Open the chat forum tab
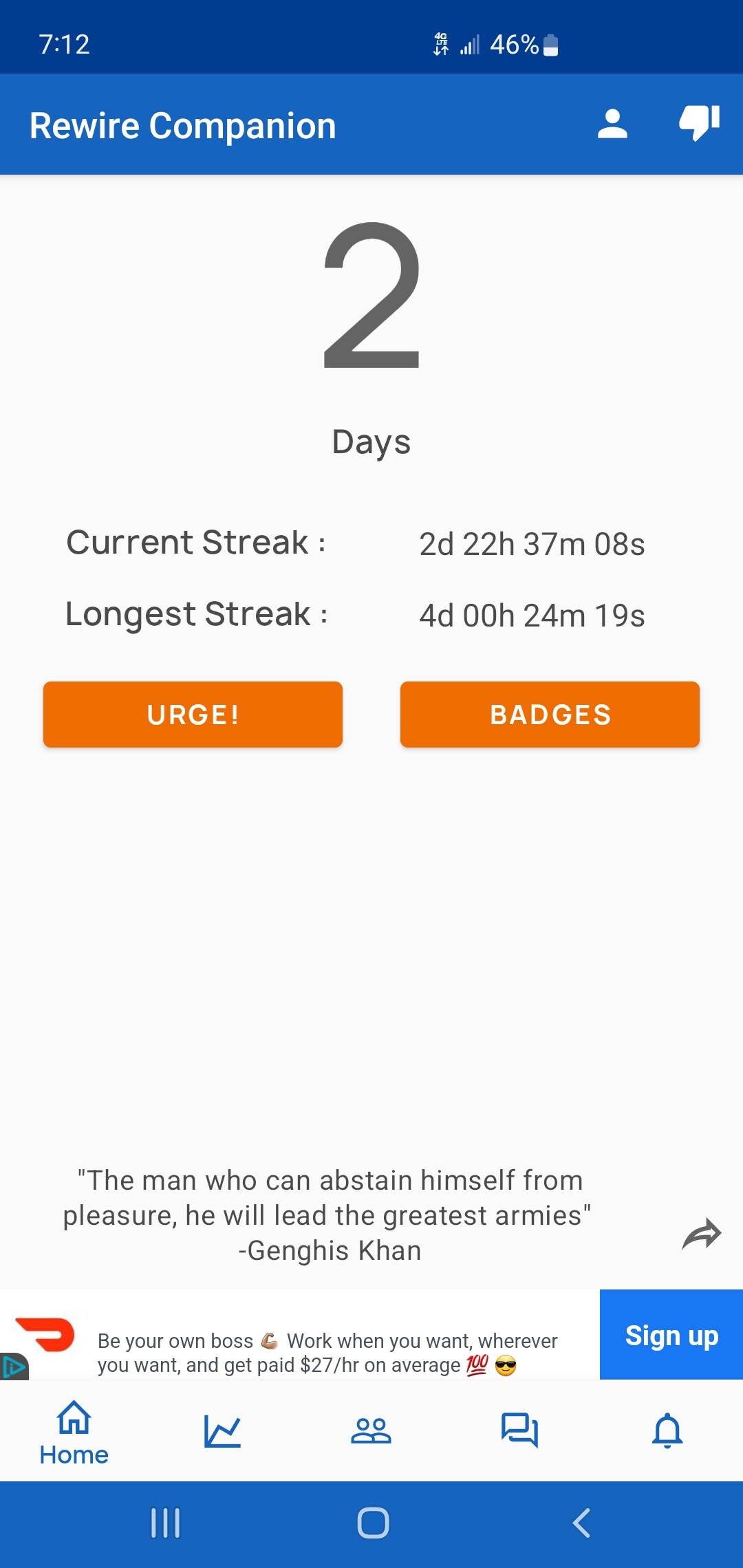Image resolution: width=743 pixels, height=1568 pixels. pyautogui.click(x=519, y=1431)
